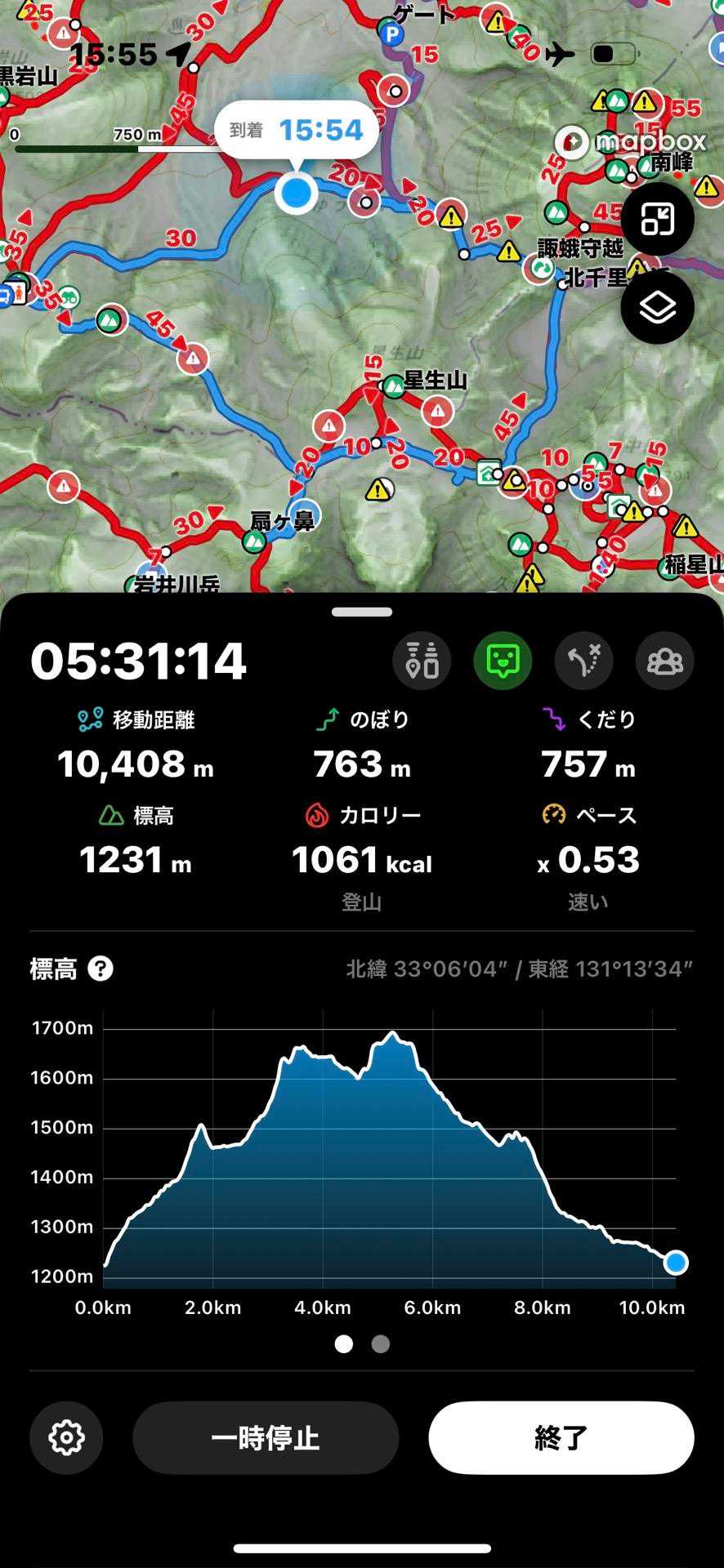Switch to the second chart page dot
The height and width of the screenshot is (1568, 724).
[381, 1343]
